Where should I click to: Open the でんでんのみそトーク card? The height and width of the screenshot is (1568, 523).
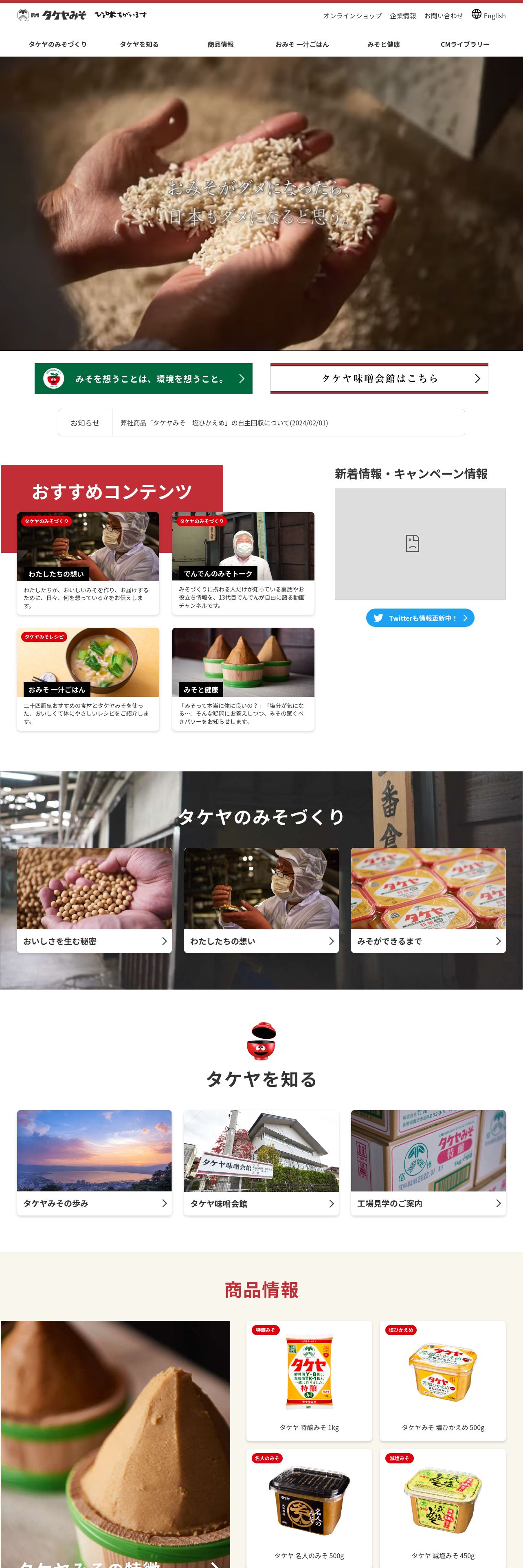click(x=244, y=563)
